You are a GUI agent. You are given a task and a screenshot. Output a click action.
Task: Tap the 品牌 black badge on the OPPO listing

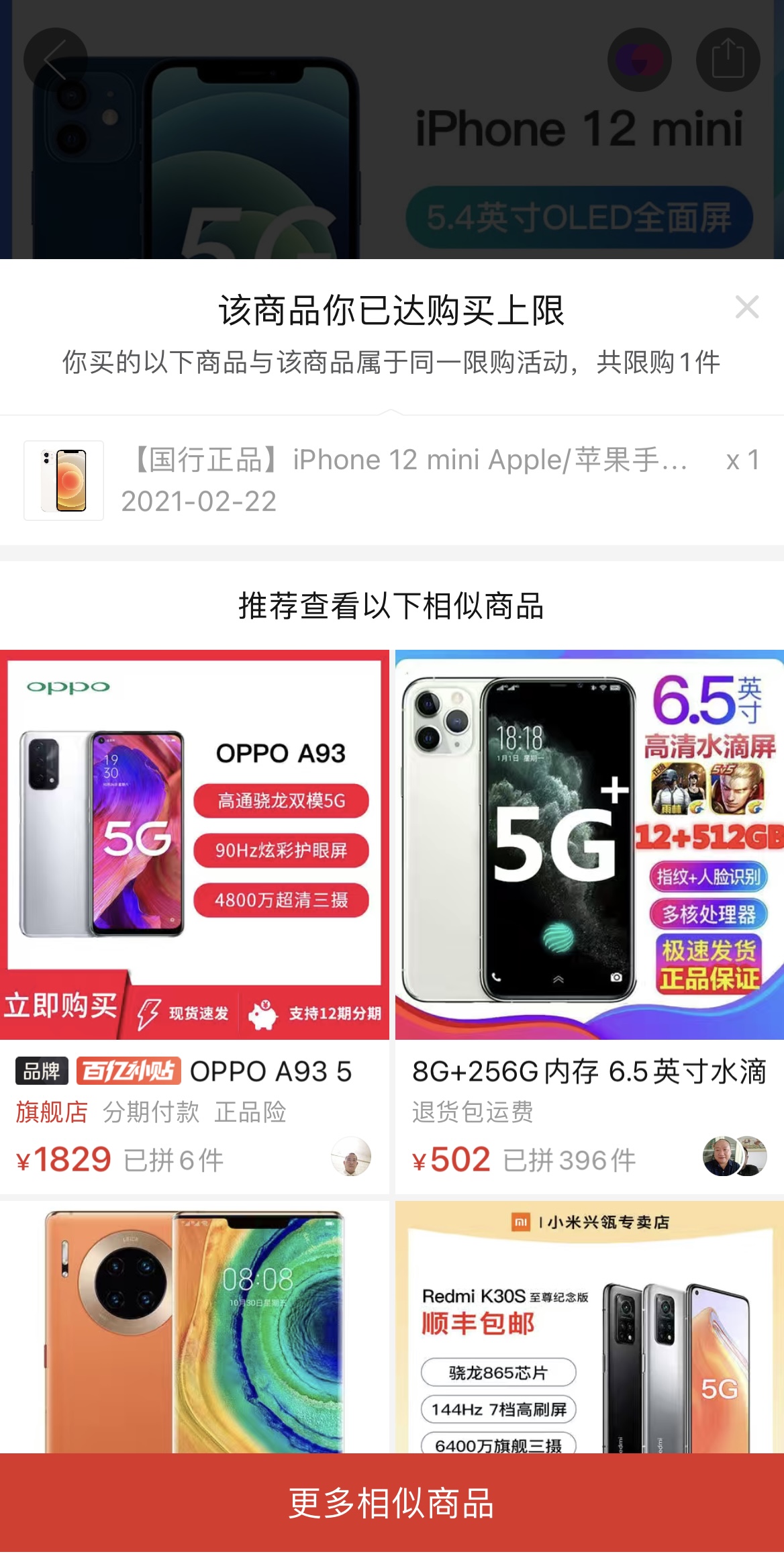click(x=42, y=1070)
